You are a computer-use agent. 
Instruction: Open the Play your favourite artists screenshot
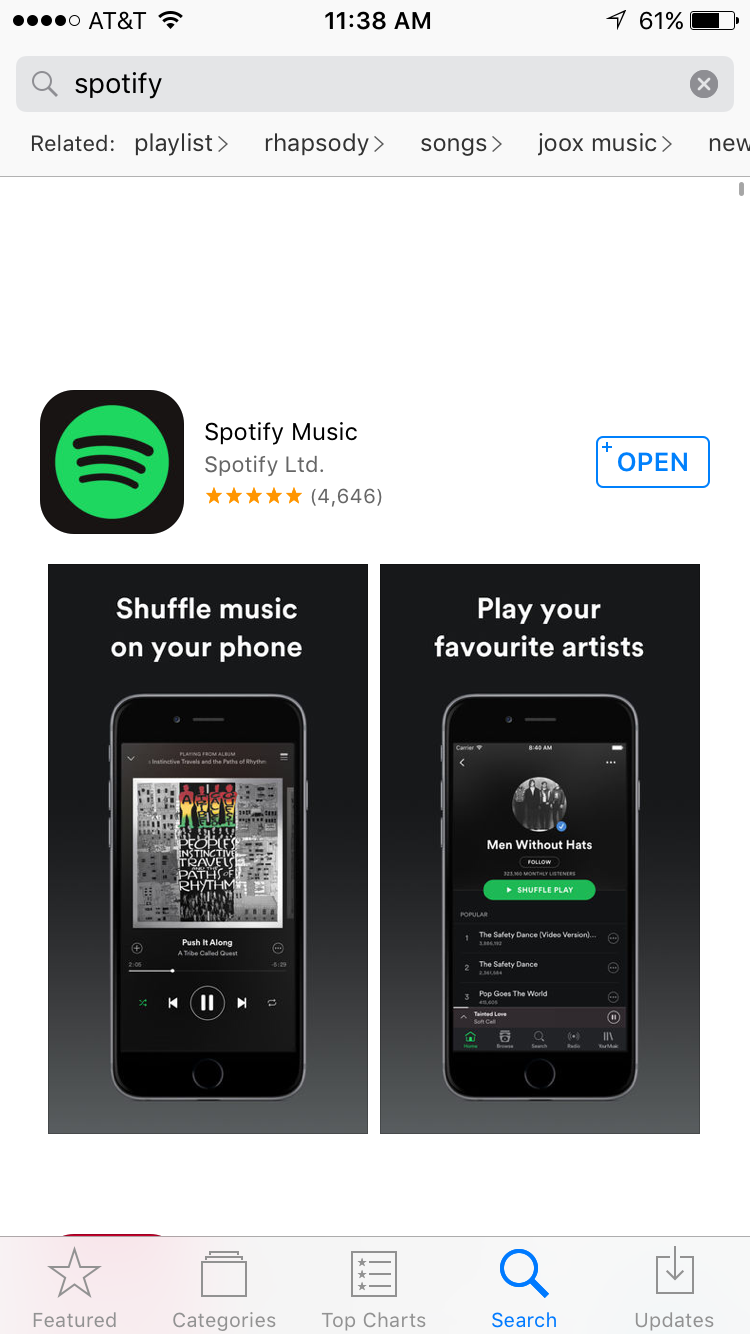click(540, 848)
